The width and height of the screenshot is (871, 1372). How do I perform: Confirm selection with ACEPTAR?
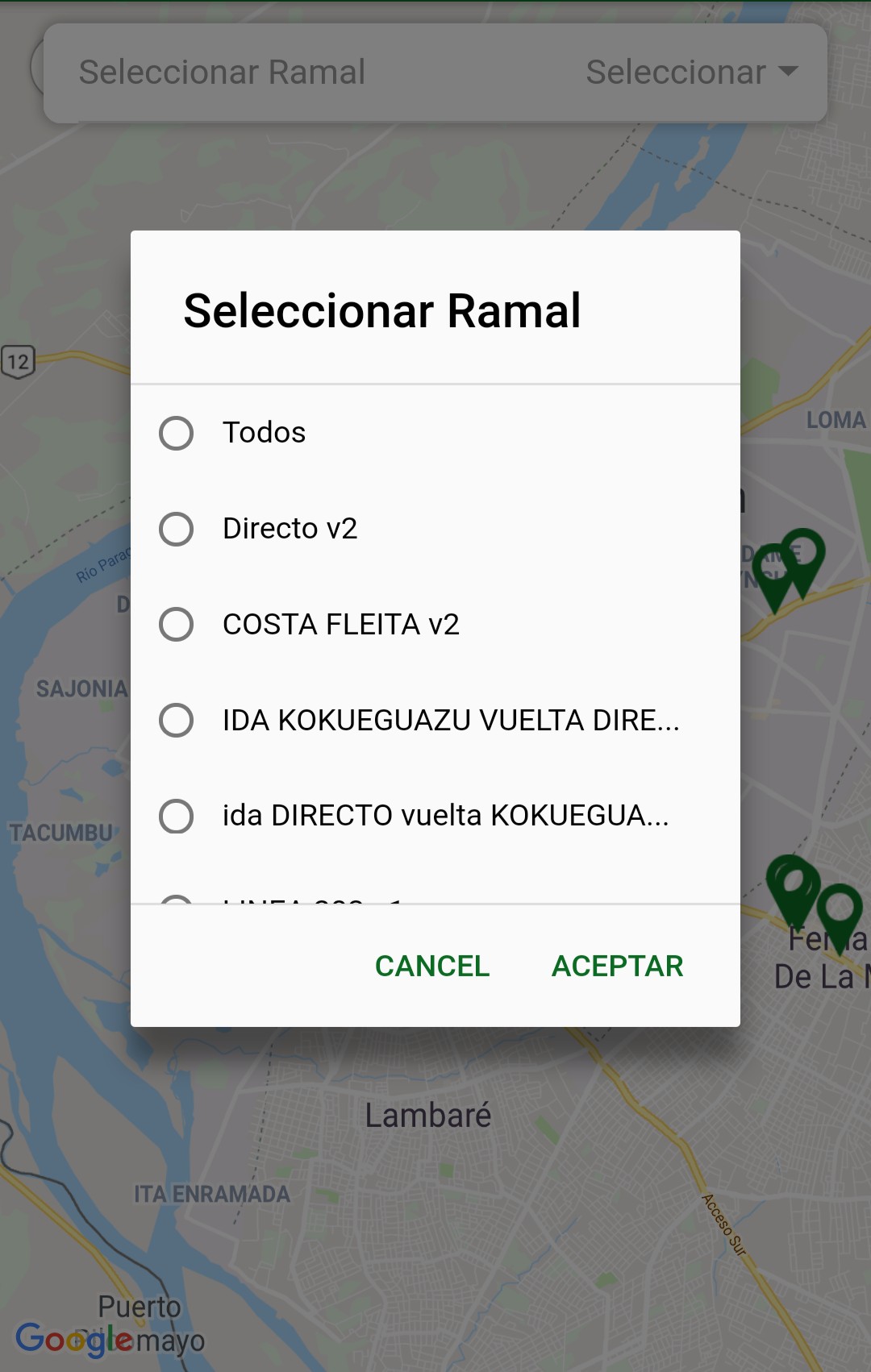(x=617, y=966)
